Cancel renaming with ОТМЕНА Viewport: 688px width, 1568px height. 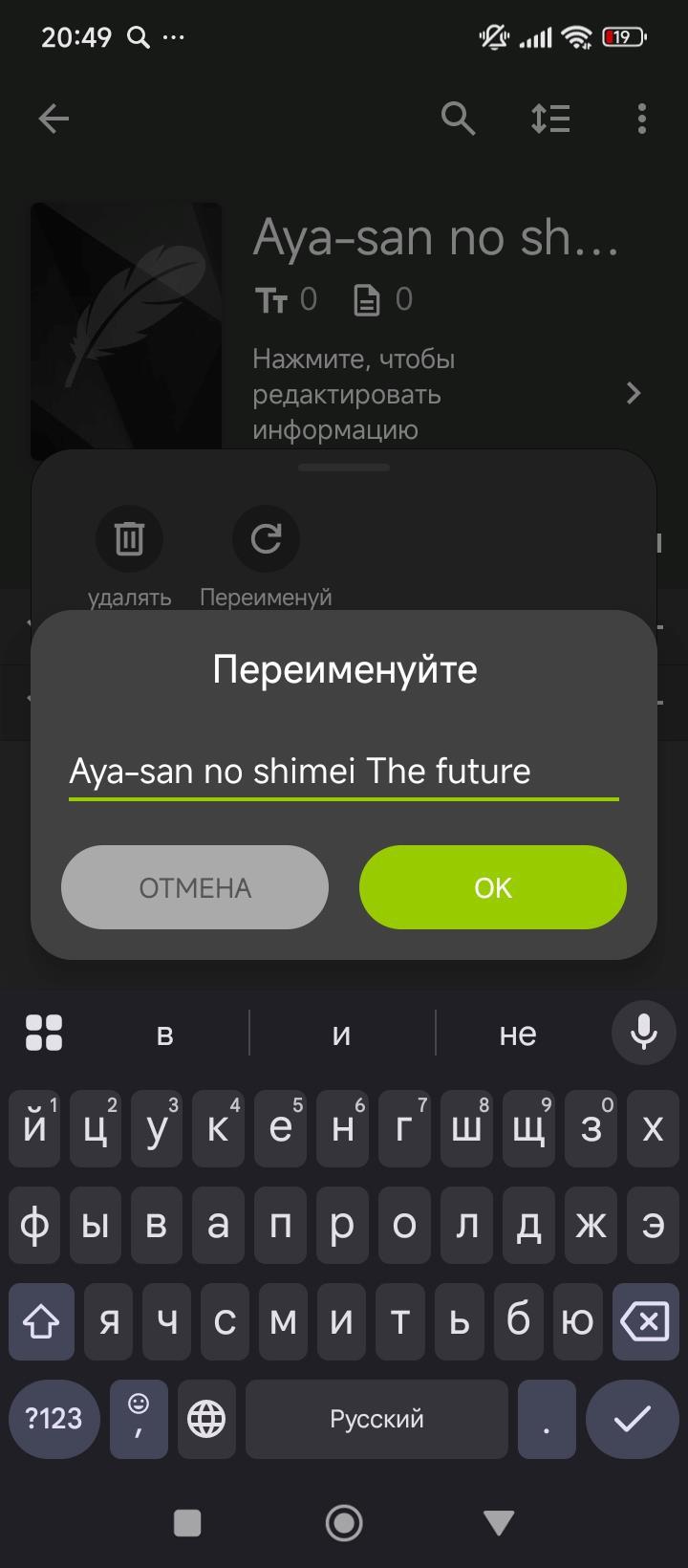tap(195, 887)
